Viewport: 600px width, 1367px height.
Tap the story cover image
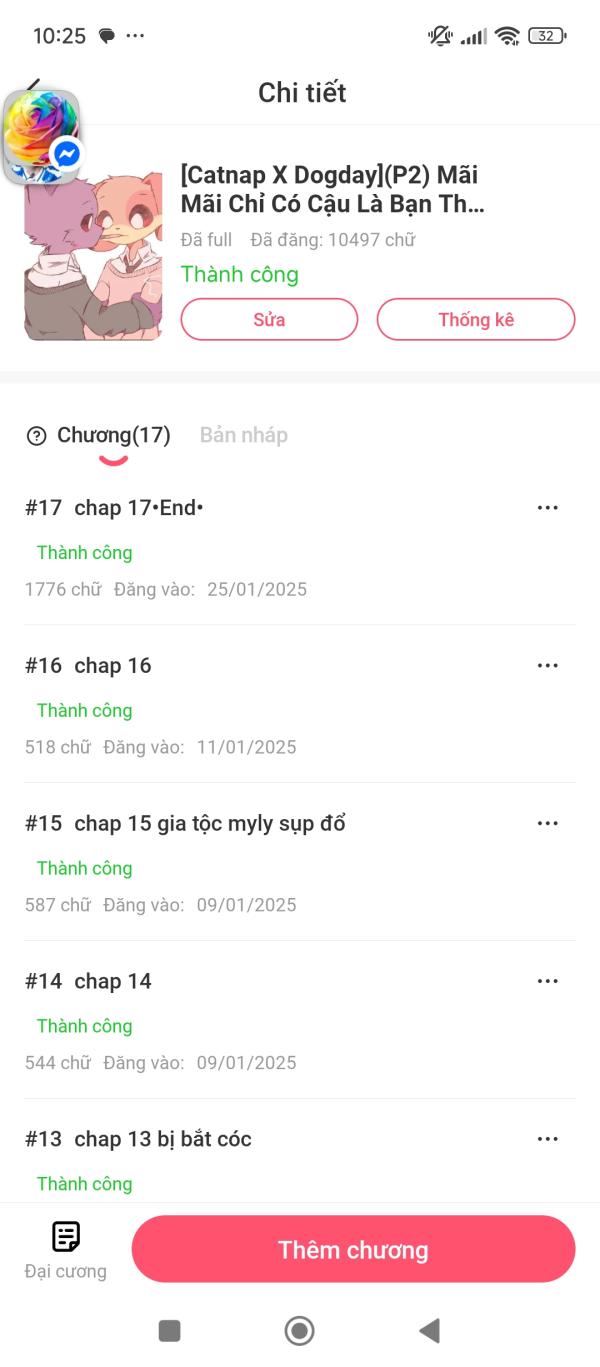pyautogui.click(x=93, y=258)
